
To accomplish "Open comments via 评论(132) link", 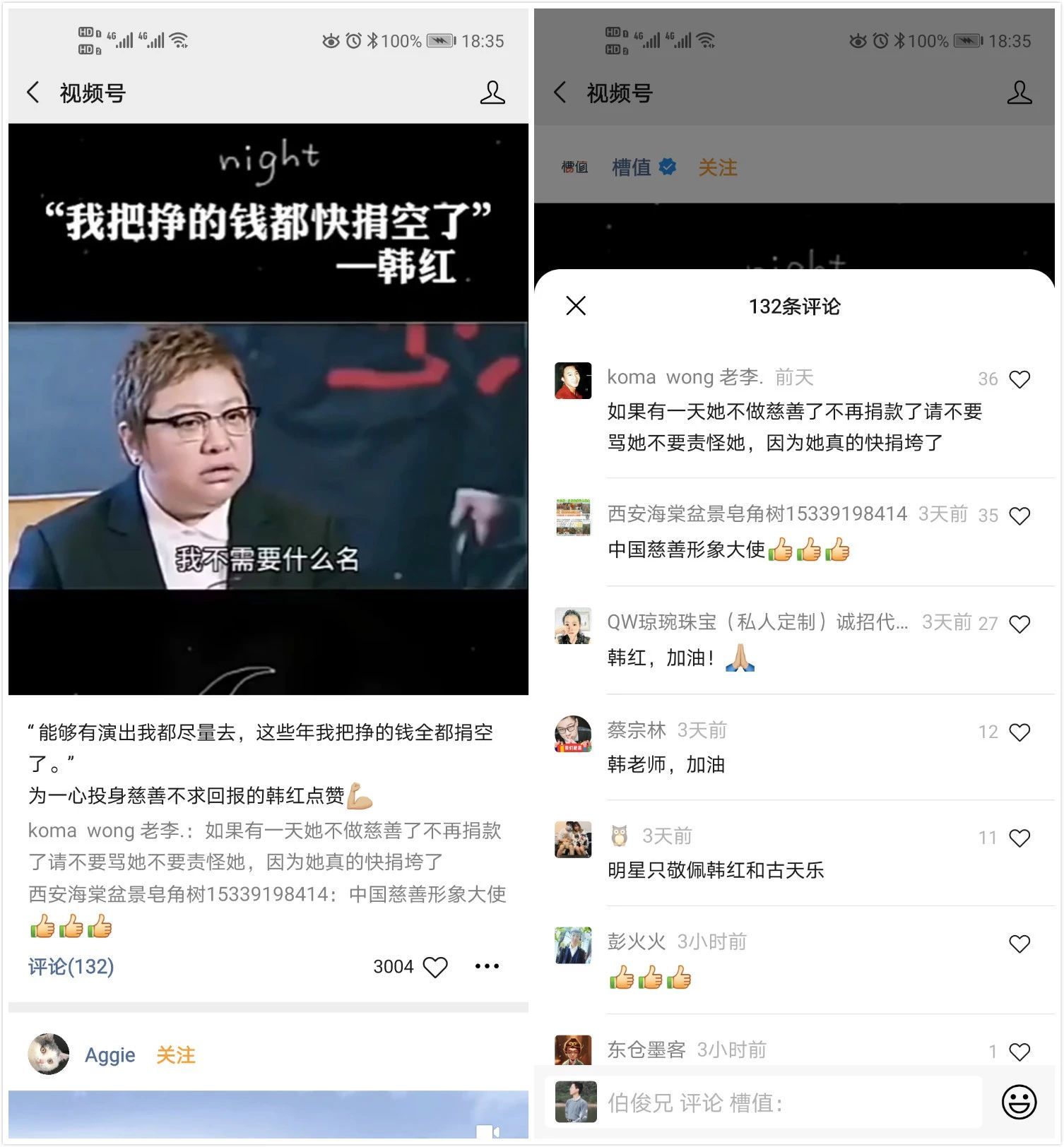I will click(x=69, y=965).
